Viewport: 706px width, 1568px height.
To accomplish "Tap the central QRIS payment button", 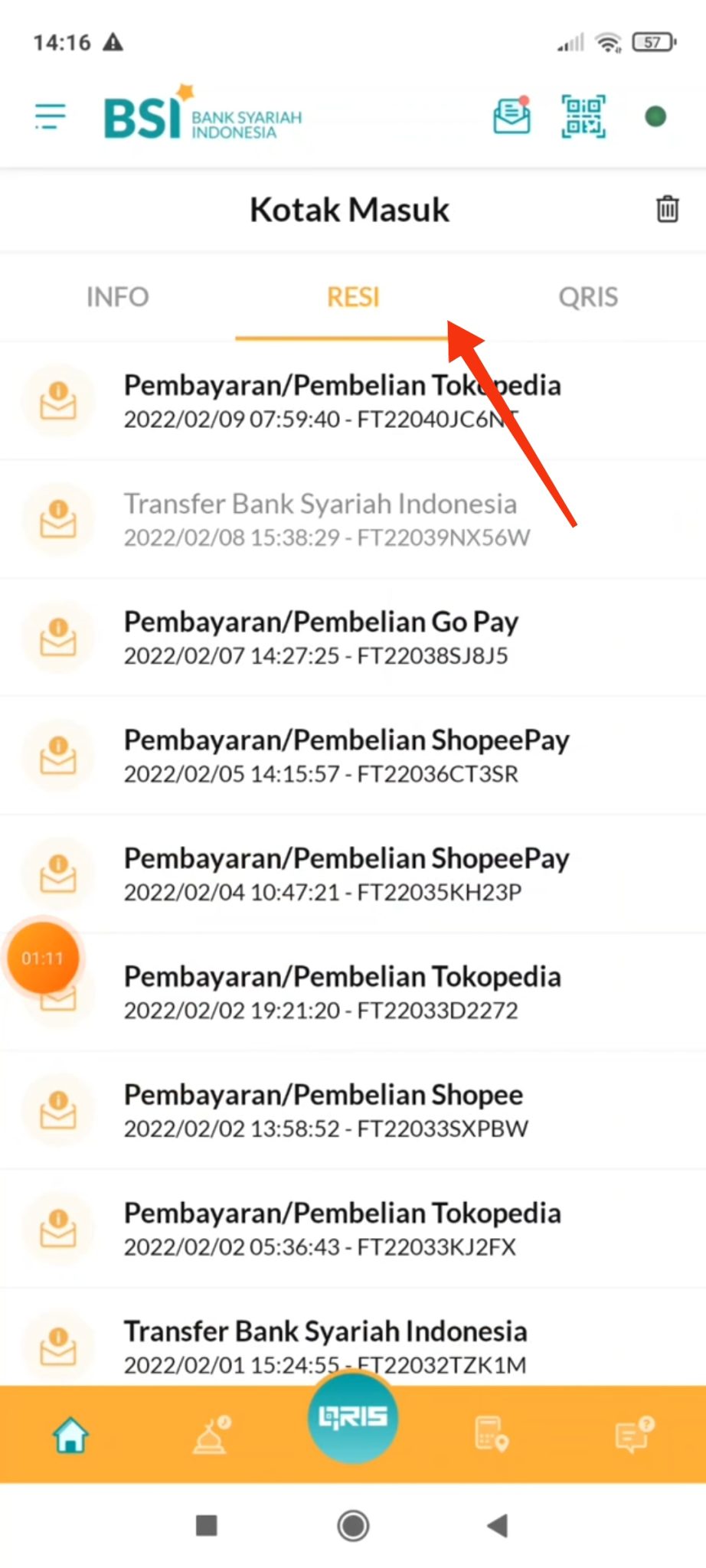I will (x=352, y=1416).
